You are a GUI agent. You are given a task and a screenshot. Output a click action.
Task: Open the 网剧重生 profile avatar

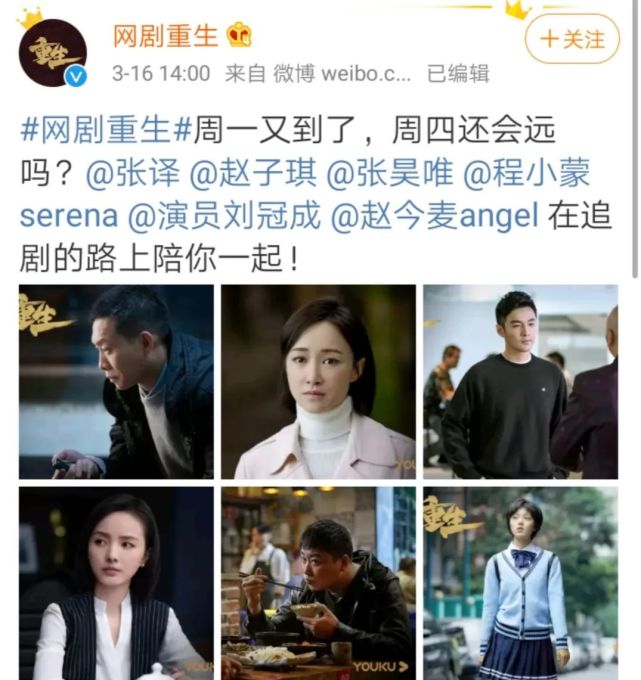52,52
